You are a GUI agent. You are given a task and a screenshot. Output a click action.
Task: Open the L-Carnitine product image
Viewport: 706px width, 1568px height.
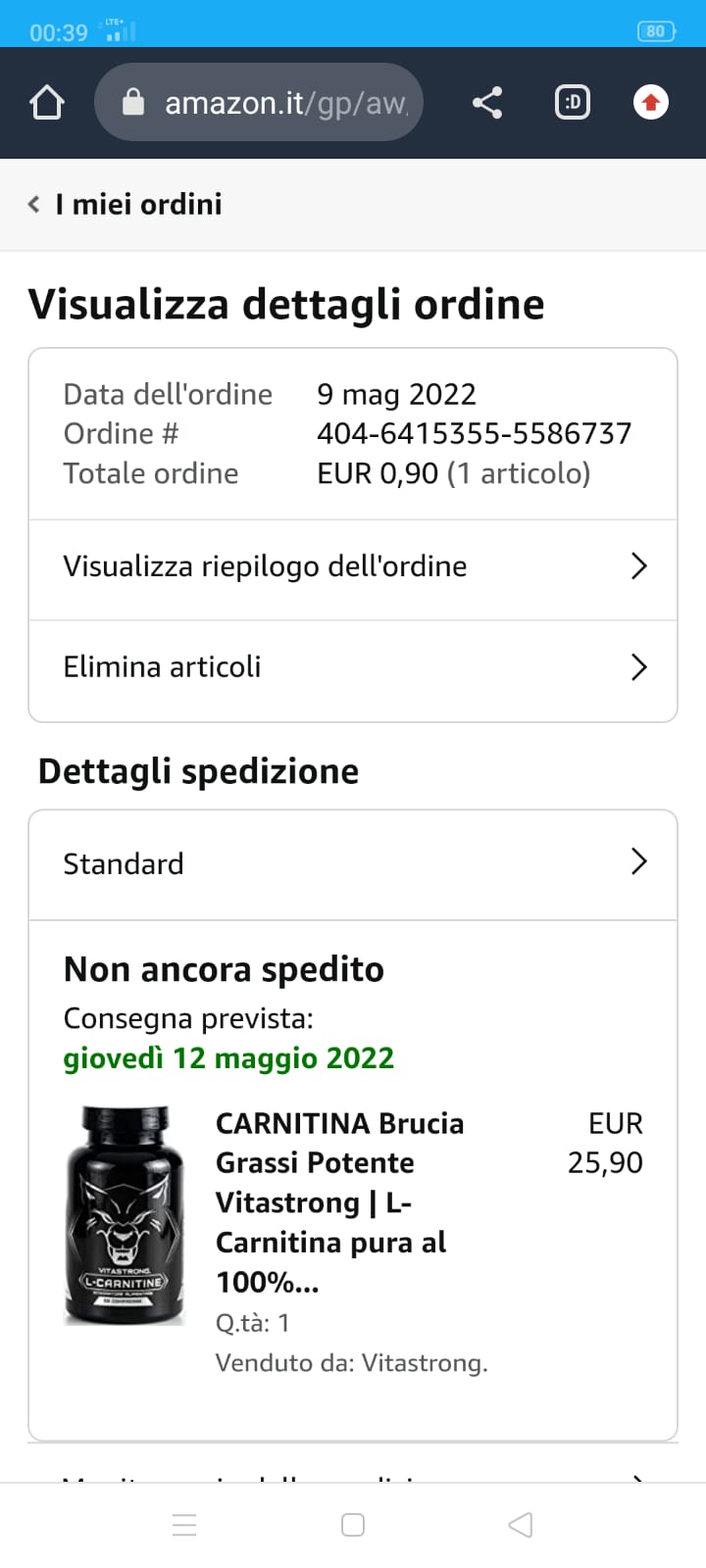tap(125, 1215)
